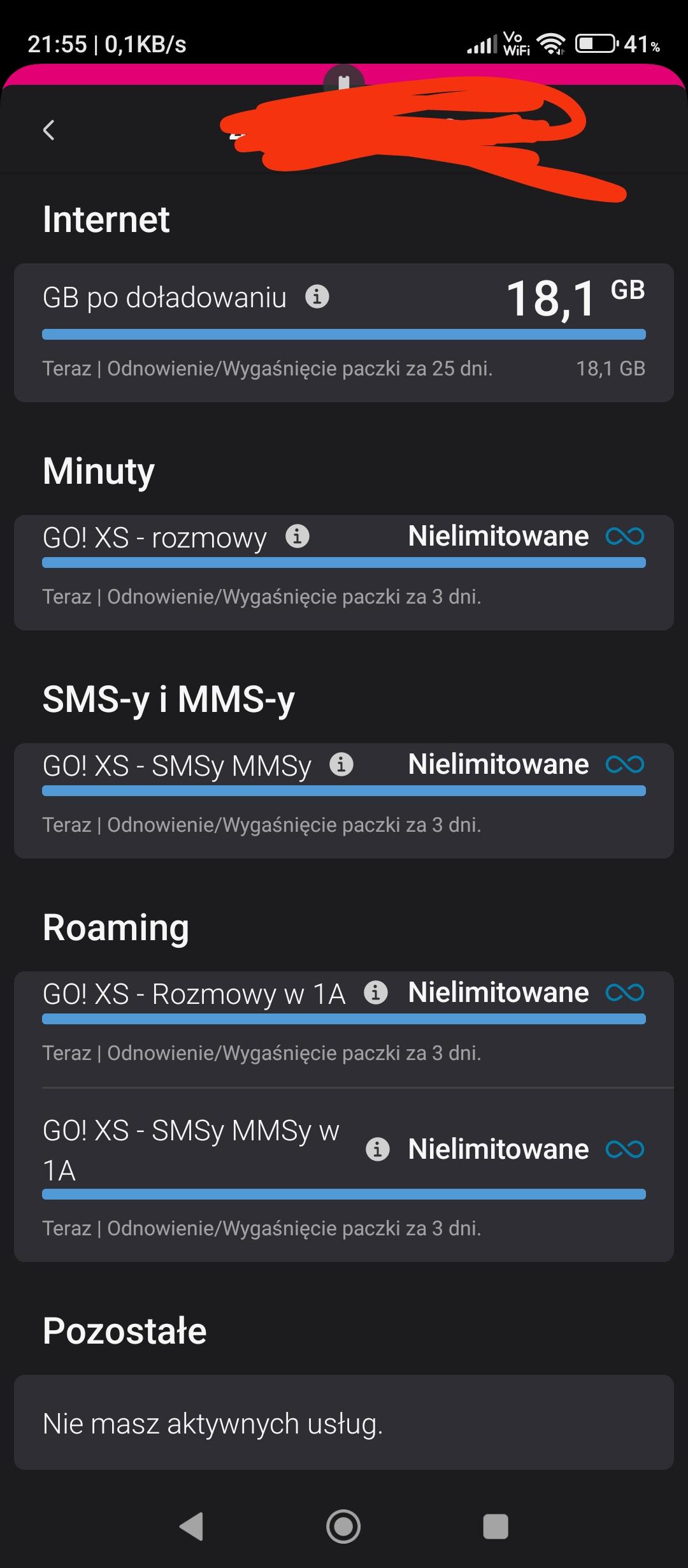Show info about GO! XS - rozmowy

[x=297, y=536]
